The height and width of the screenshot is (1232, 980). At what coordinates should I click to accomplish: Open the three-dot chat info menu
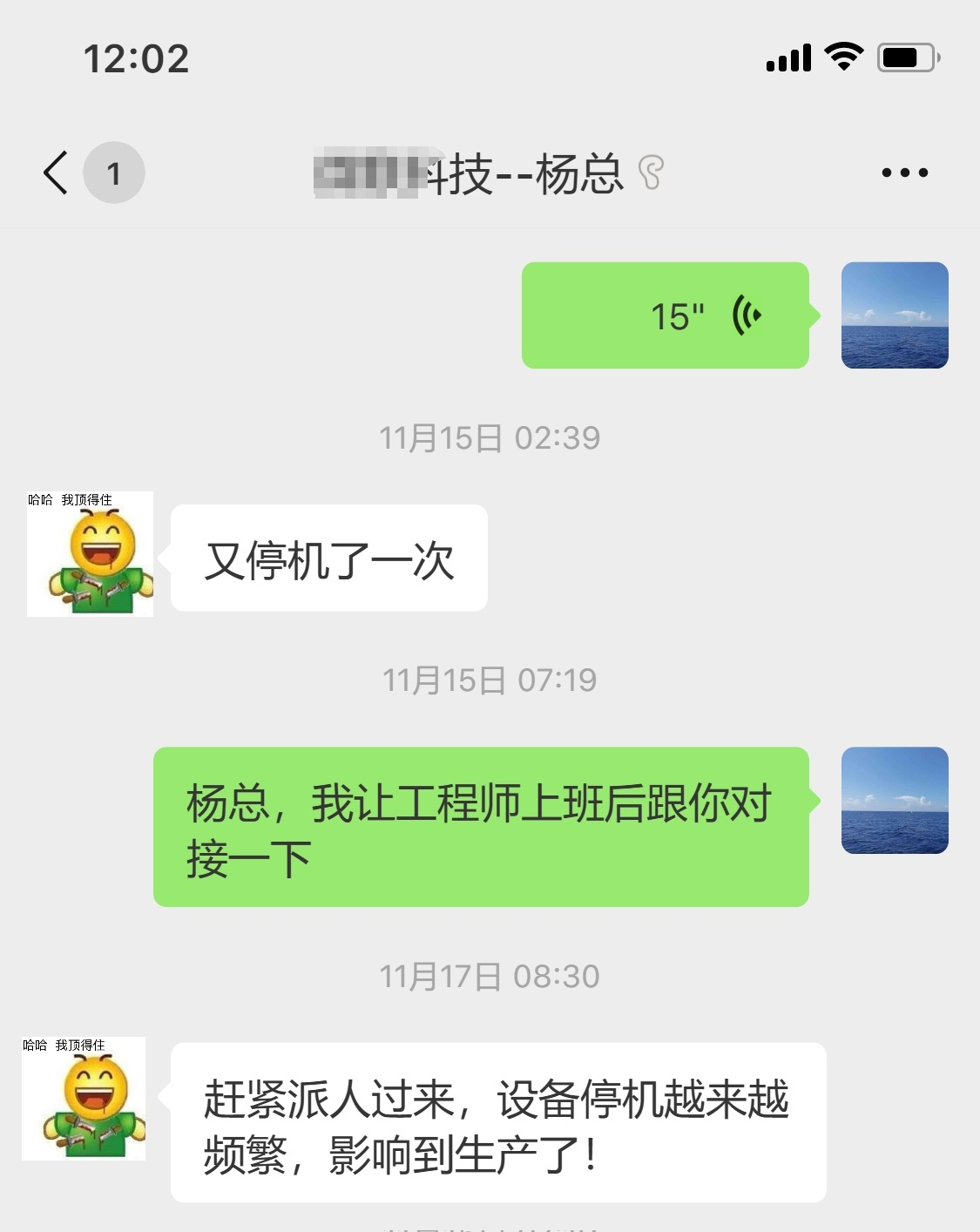pos(904,173)
